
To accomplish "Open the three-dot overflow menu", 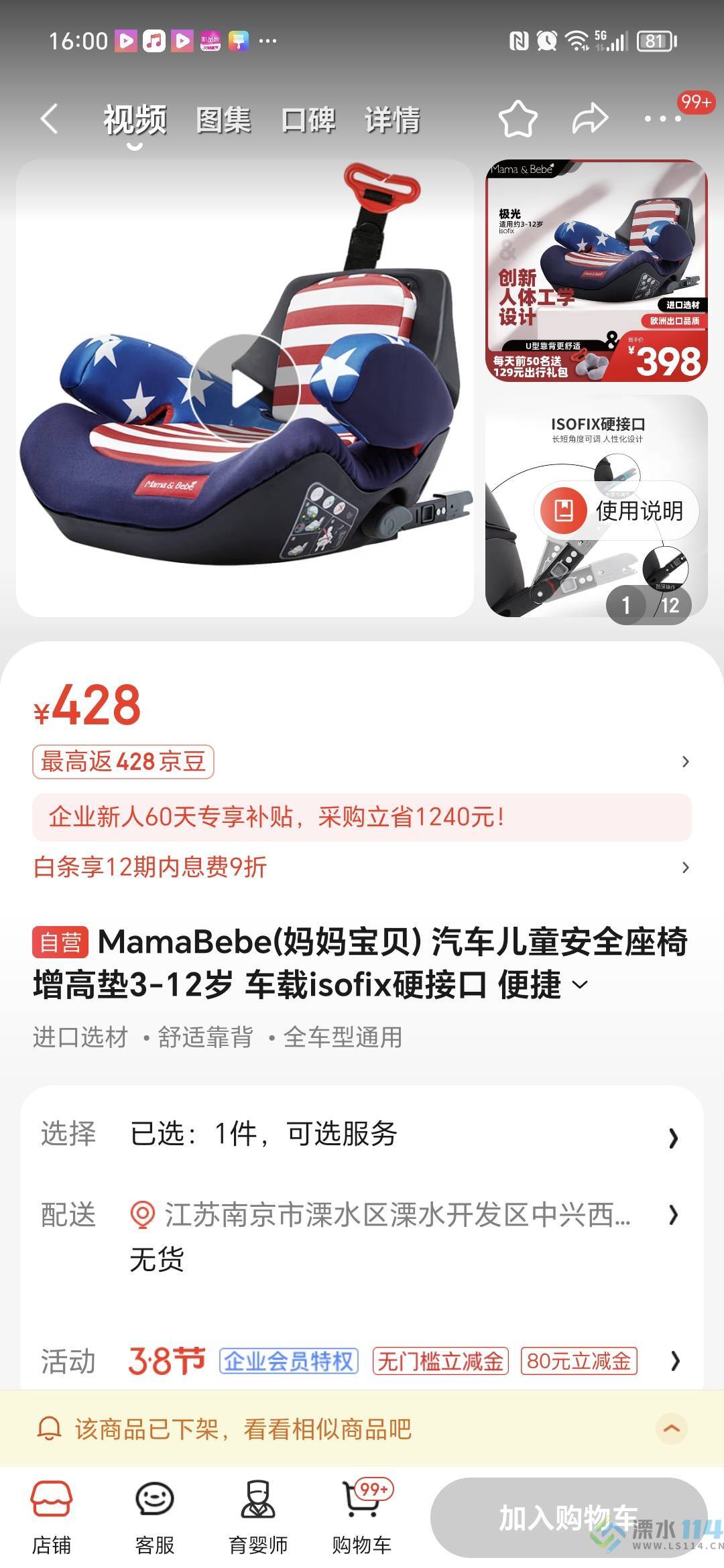I will pyautogui.click(x=662, y=119).
